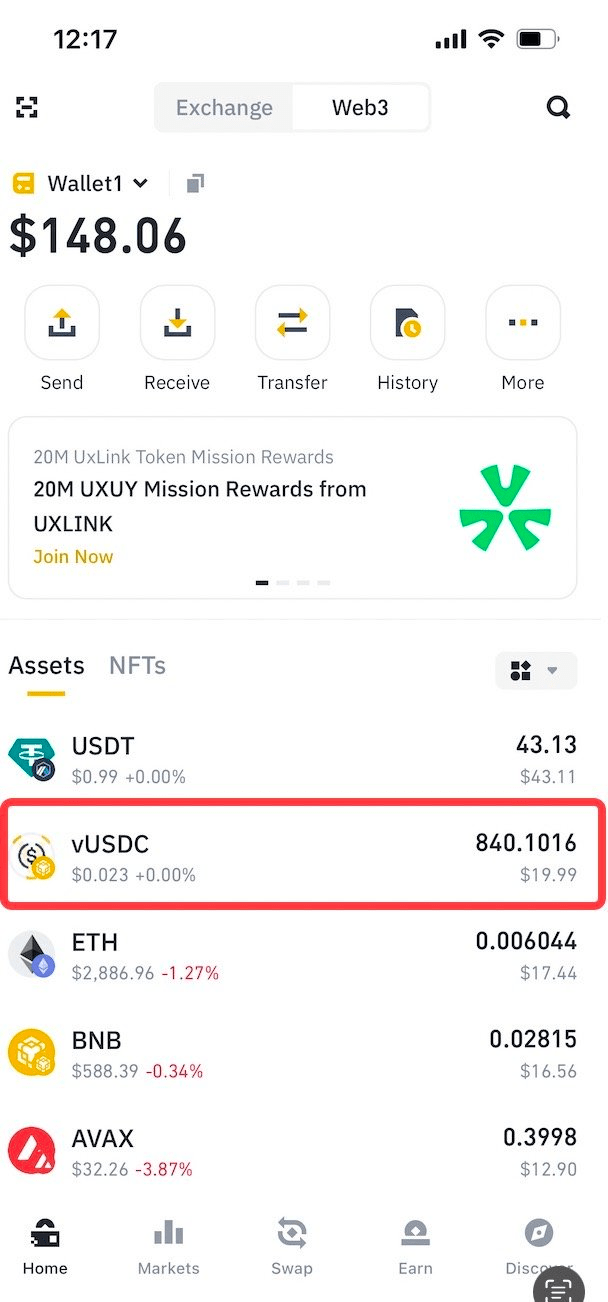Open the Receive option

click(177, 323)
